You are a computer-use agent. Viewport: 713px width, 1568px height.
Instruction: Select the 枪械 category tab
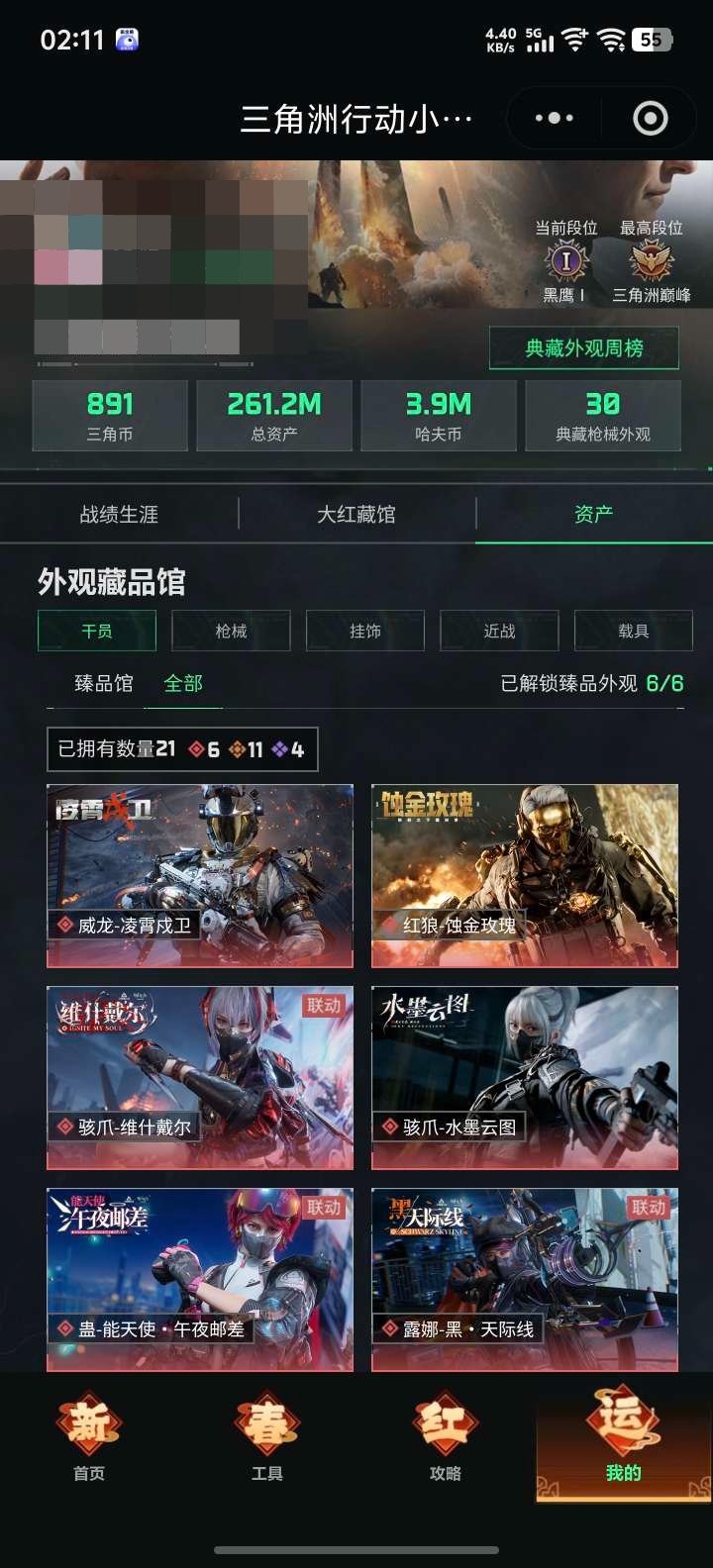tap(230, 631)
